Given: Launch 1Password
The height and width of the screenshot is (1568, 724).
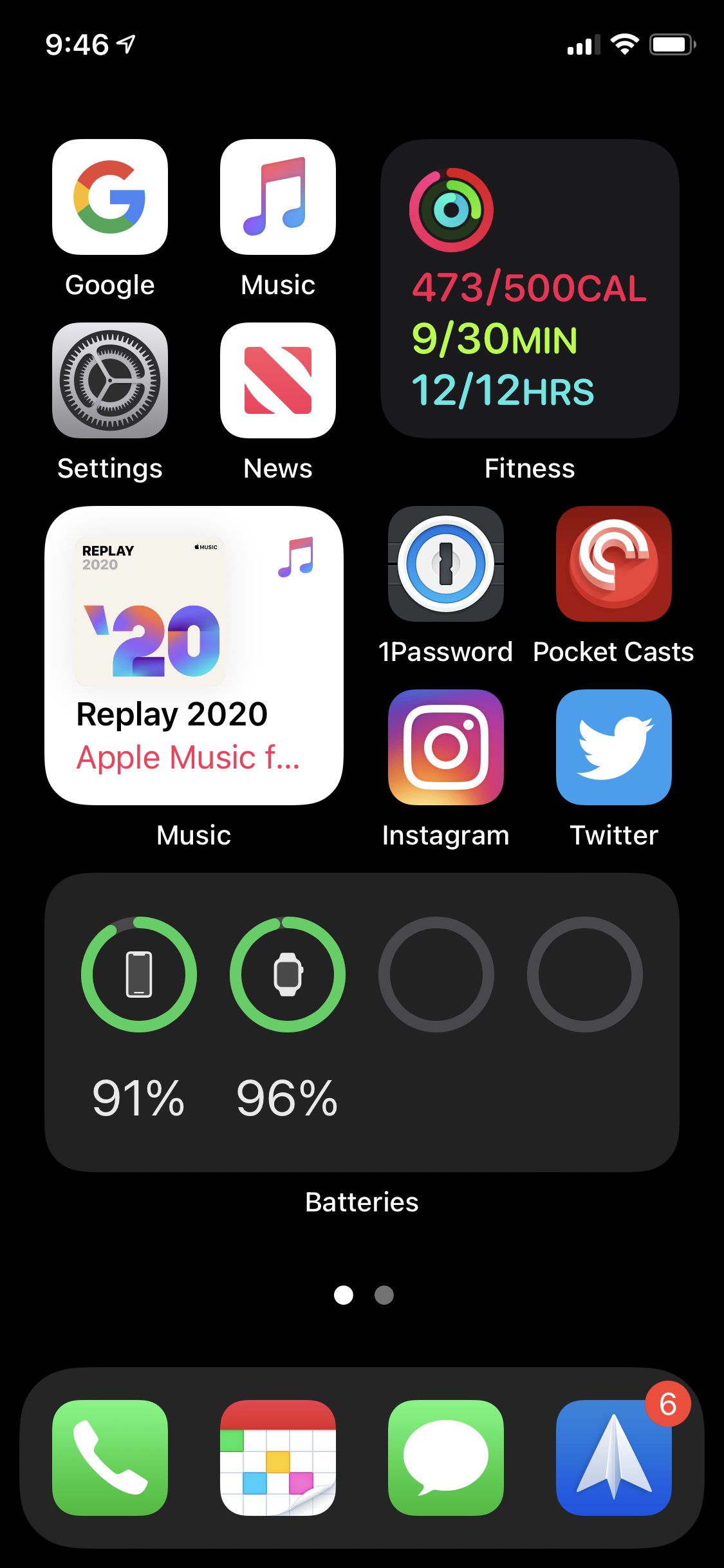Looking at the screenshot, I should pyautogui.click(x=445, y=564).
